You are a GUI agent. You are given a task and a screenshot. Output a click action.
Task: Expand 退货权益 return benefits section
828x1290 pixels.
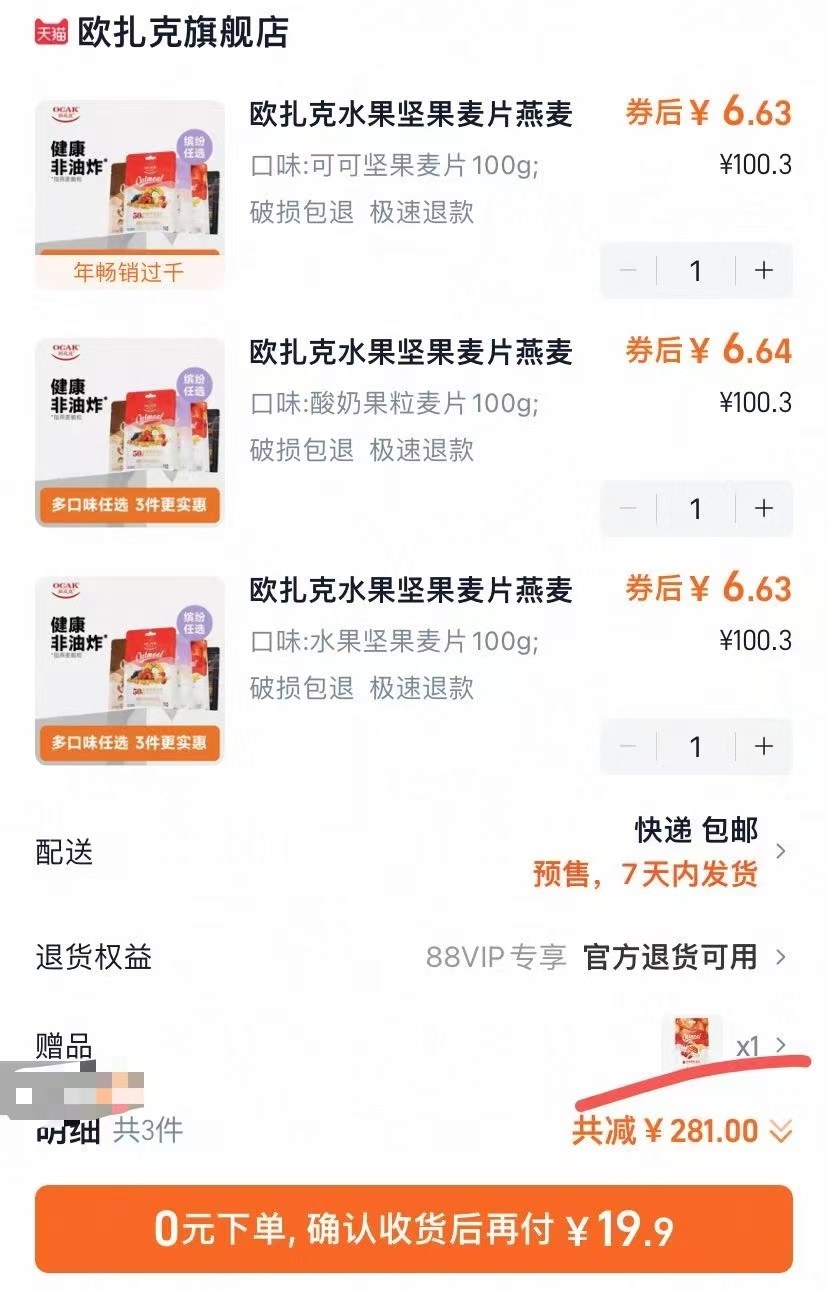click(783, 957)
